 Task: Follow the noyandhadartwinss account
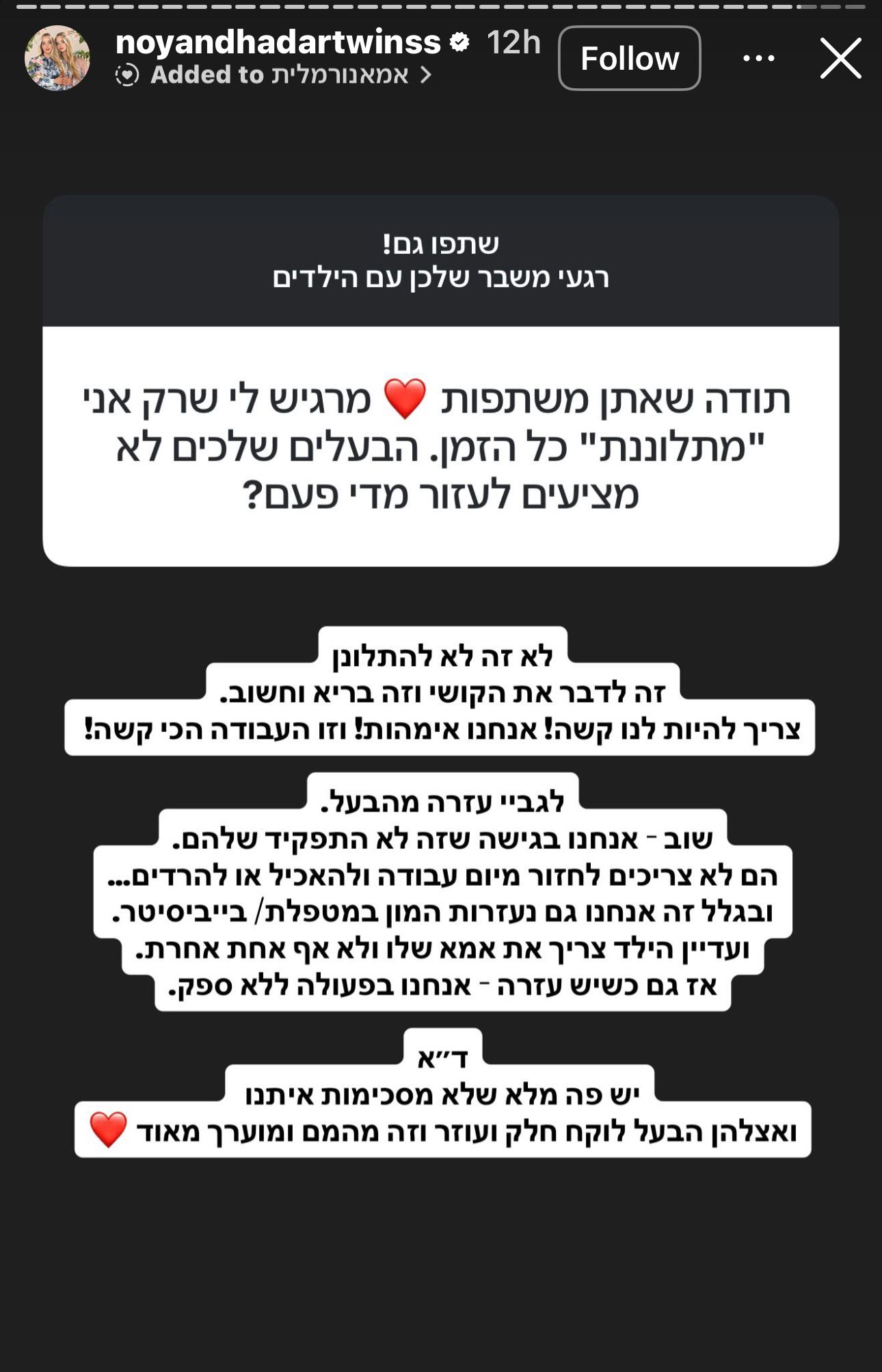coord(629,58)
